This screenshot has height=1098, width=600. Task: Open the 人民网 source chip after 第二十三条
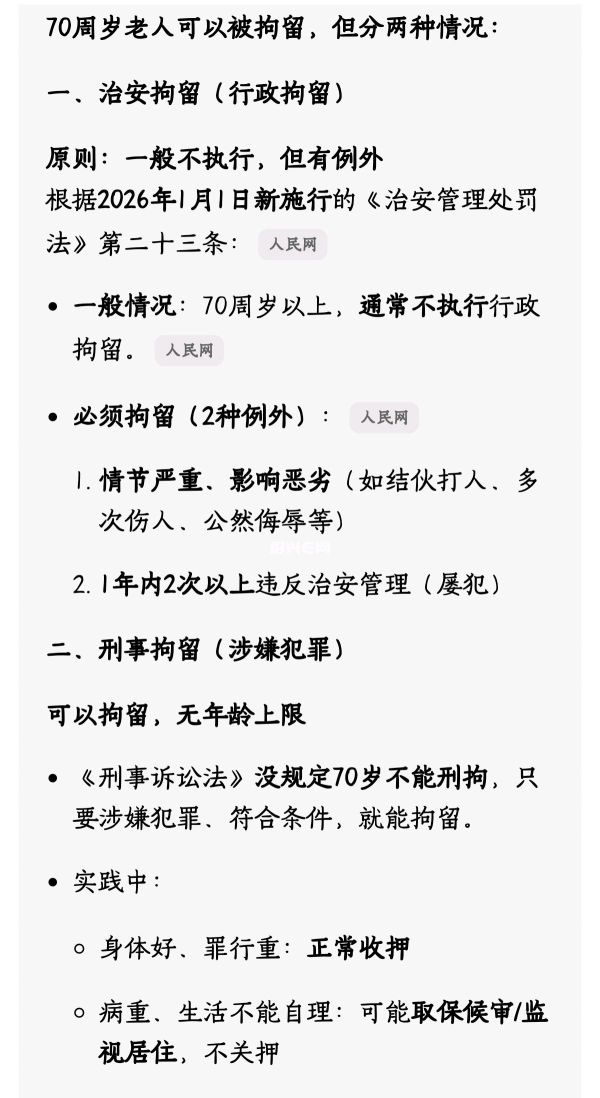tap(292, 244)
